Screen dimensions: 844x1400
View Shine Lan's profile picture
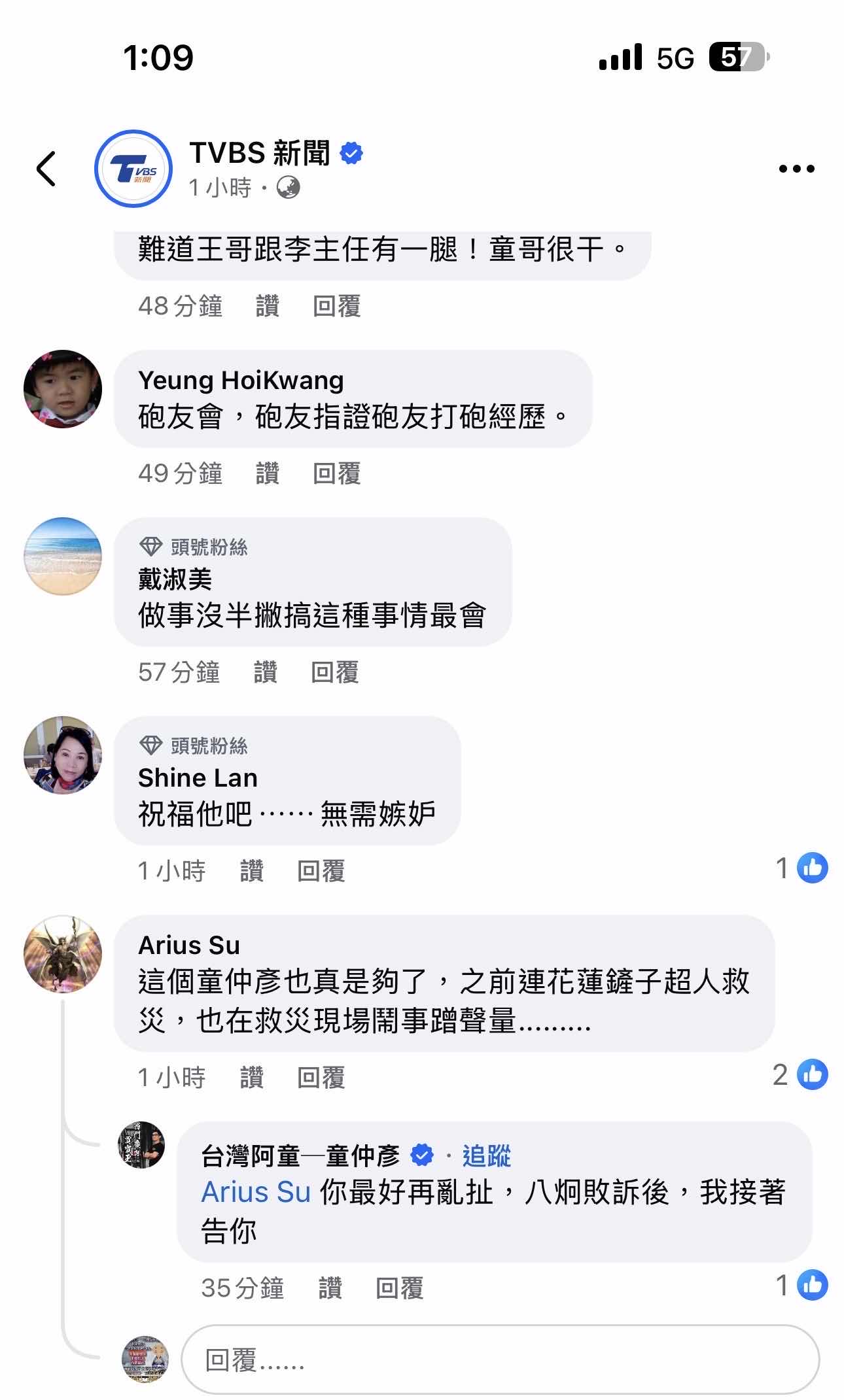point(63,755)
